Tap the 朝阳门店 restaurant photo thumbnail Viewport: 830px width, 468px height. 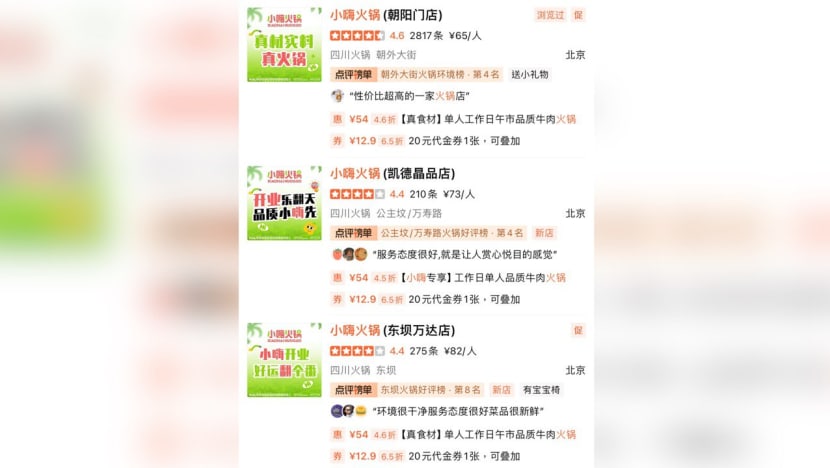click(284, 44)
